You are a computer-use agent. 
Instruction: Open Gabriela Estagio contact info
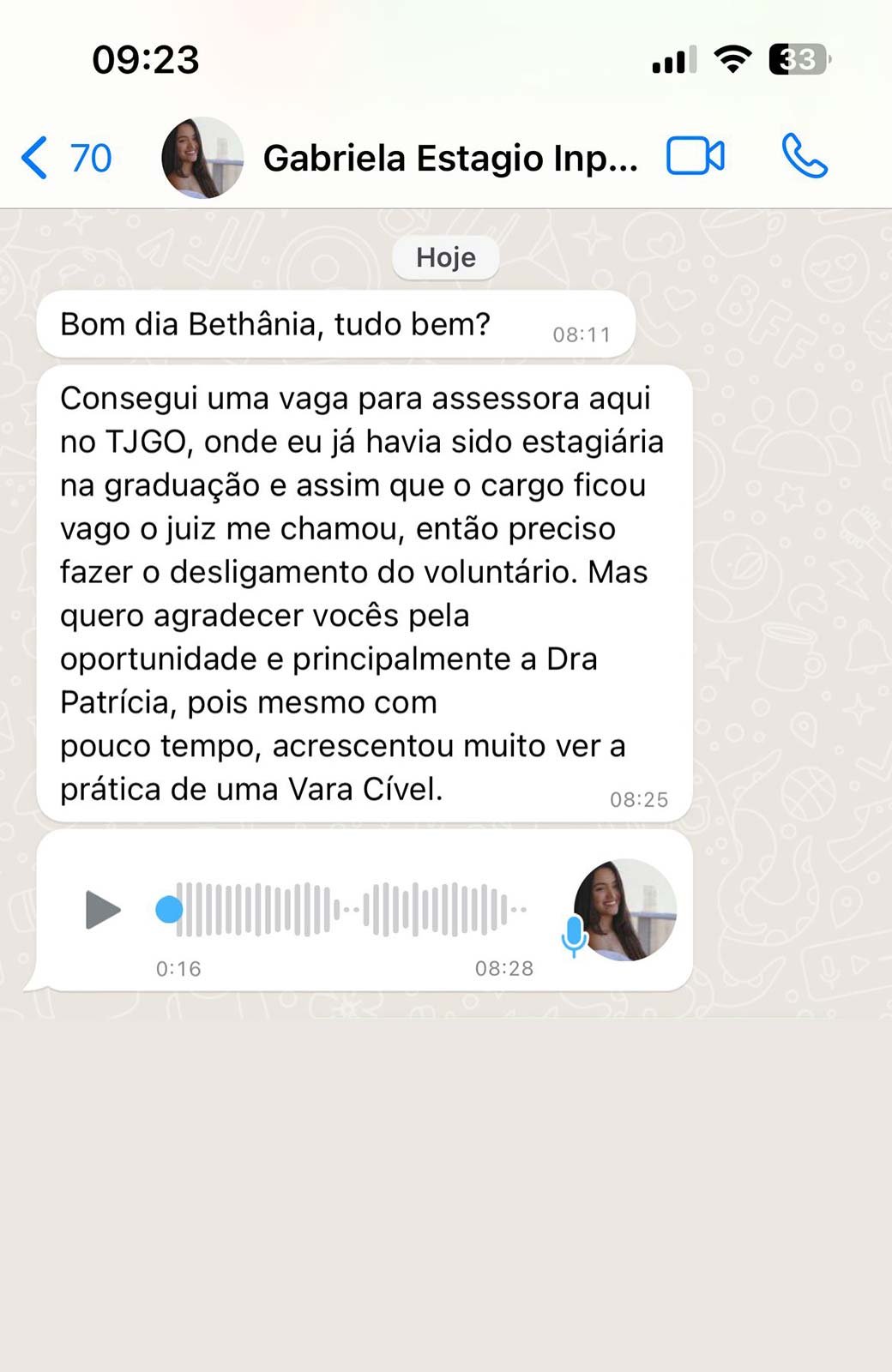[x=449, y=159]
